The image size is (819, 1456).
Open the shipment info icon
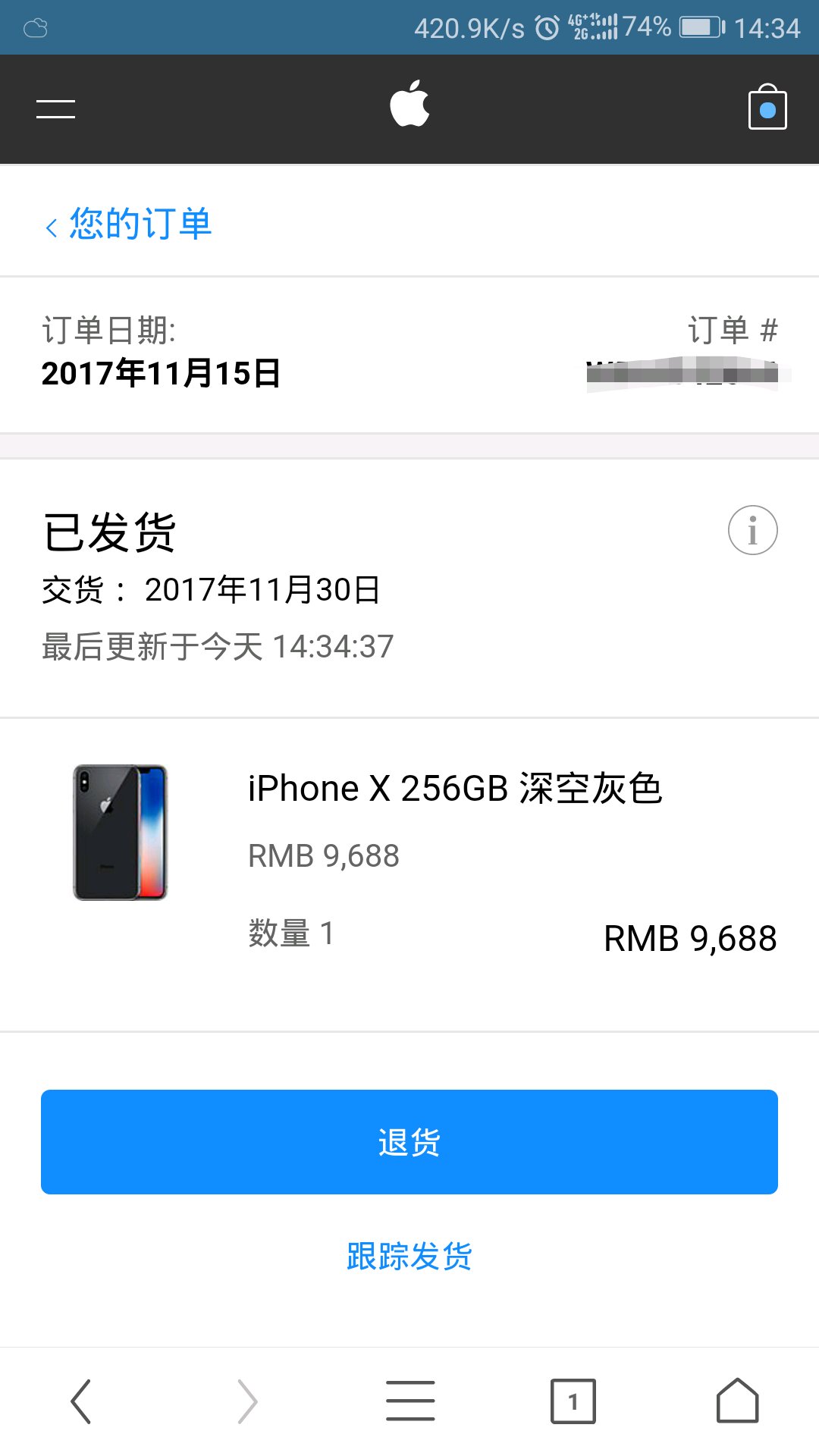click(752, 530)
